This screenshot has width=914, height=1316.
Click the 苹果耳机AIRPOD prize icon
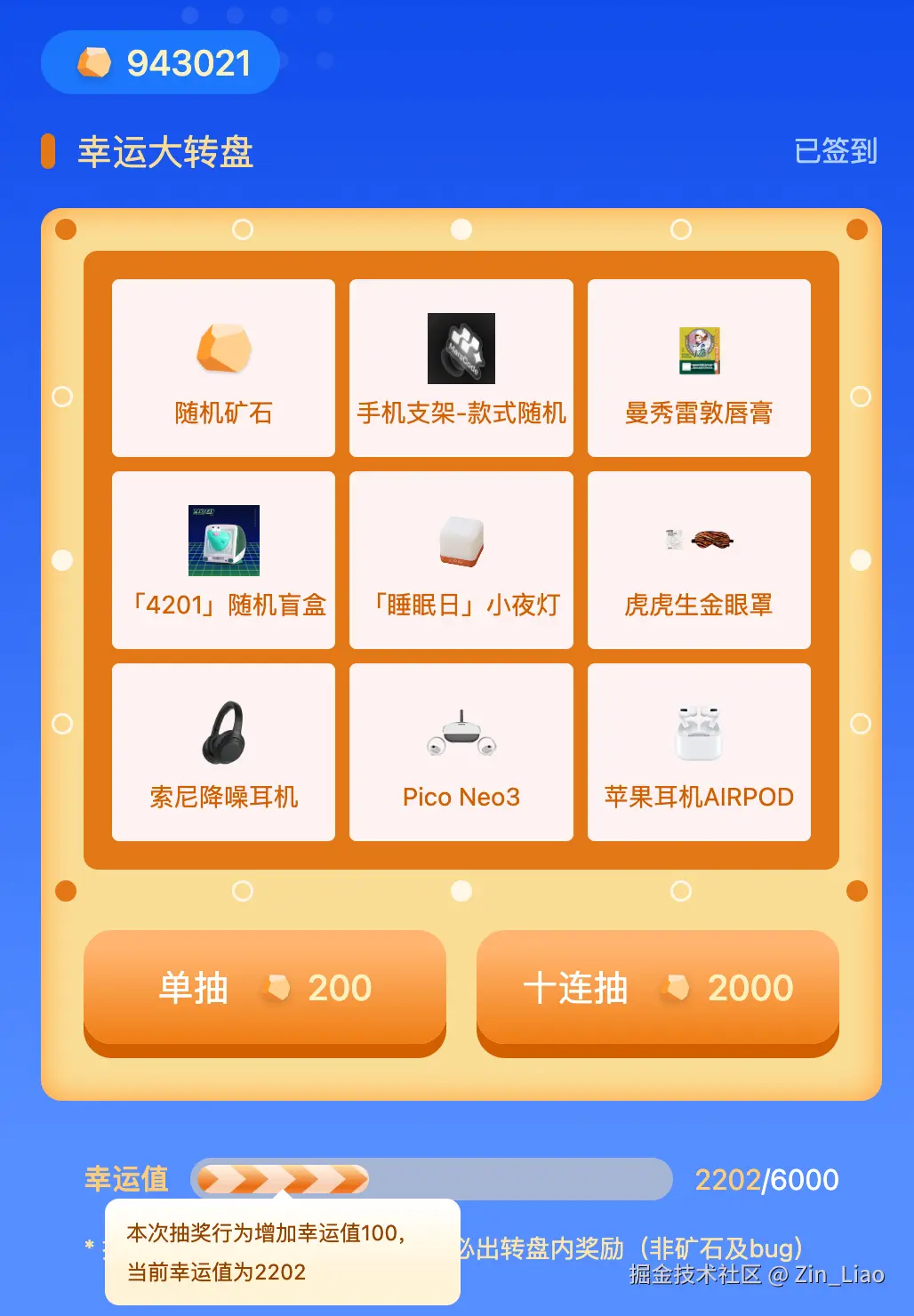click(x=699, y=732)
